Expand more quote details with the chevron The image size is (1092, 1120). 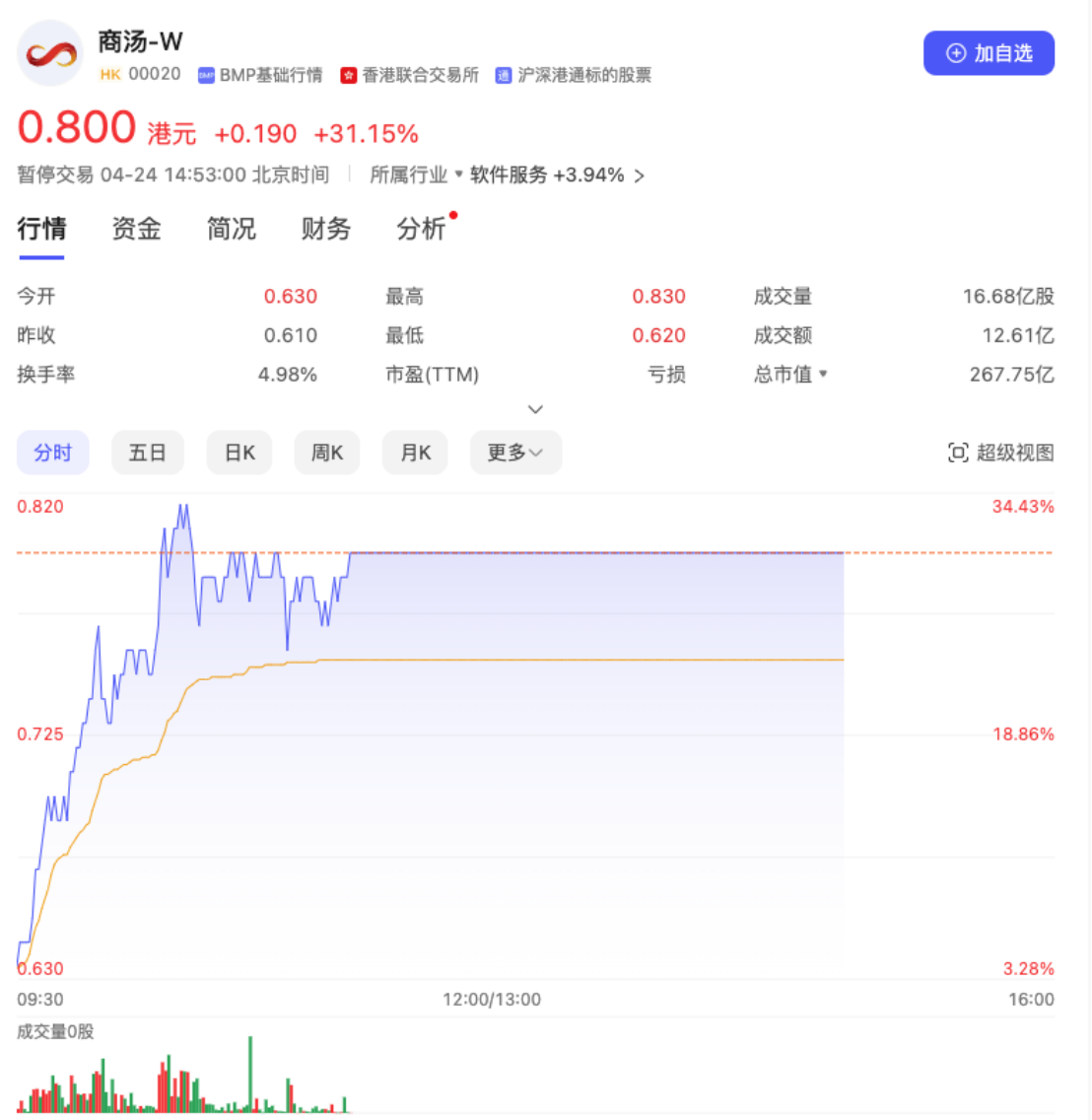pyautogui.click(x=535, y=409)
